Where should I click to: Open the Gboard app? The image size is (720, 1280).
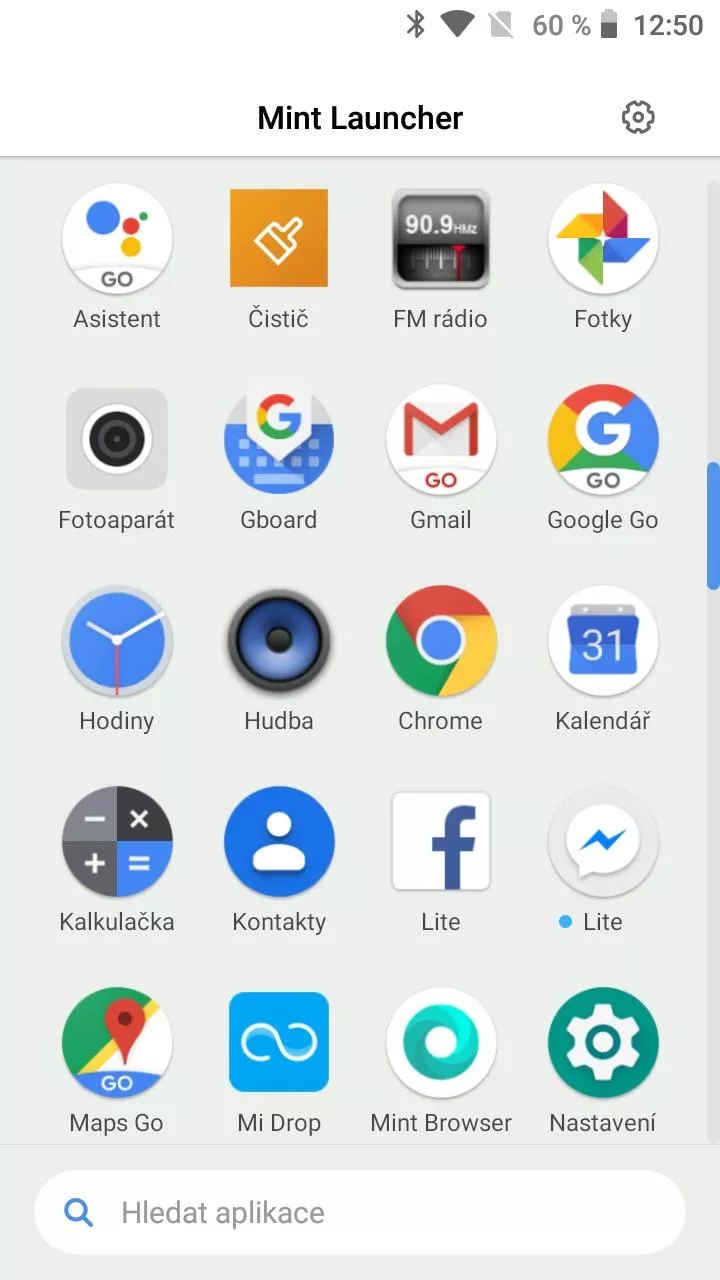(x=279, y=440)
